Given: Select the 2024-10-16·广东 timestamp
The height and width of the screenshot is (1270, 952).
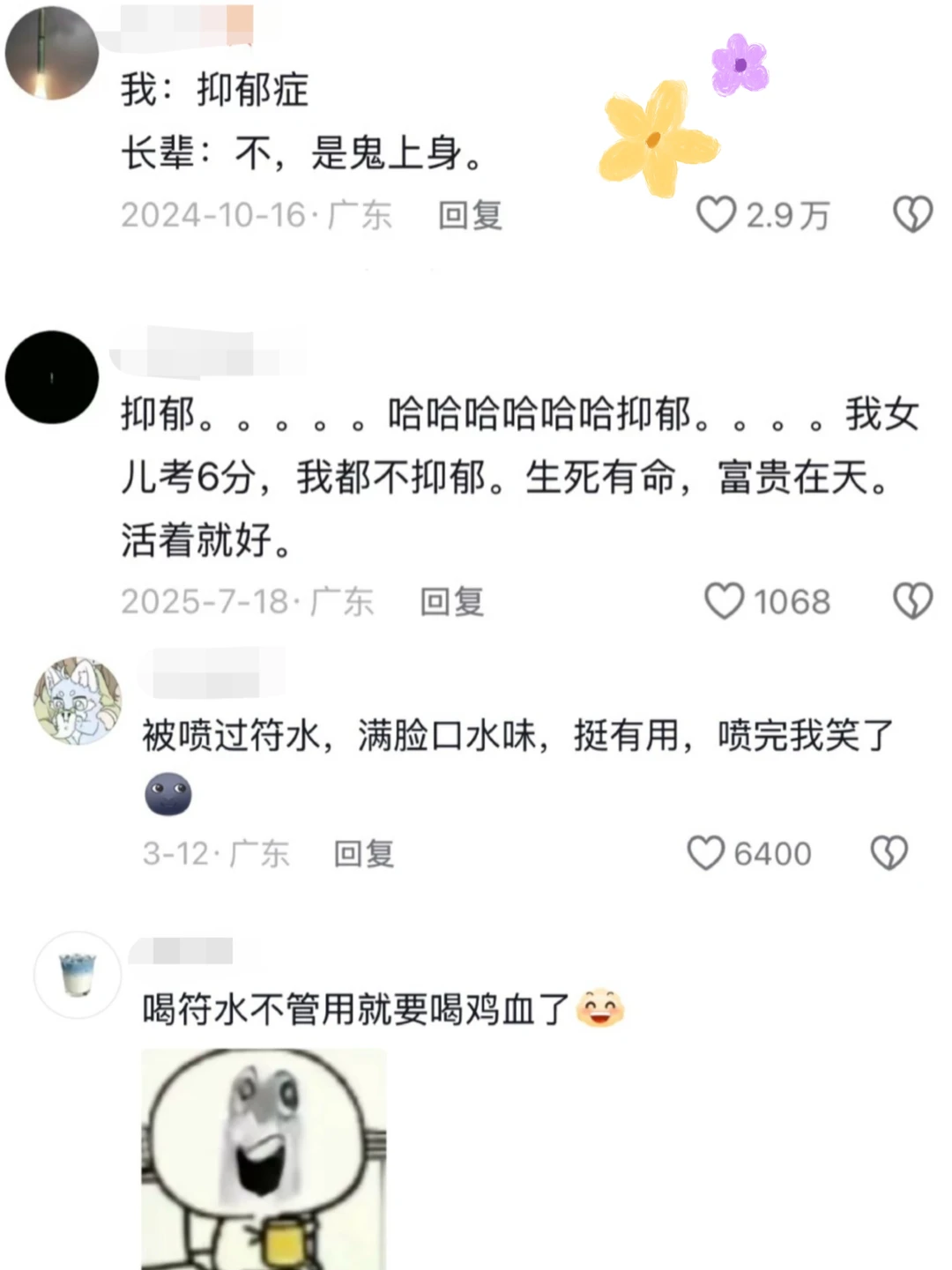Looking at the screenshot, I should (257, 214).
